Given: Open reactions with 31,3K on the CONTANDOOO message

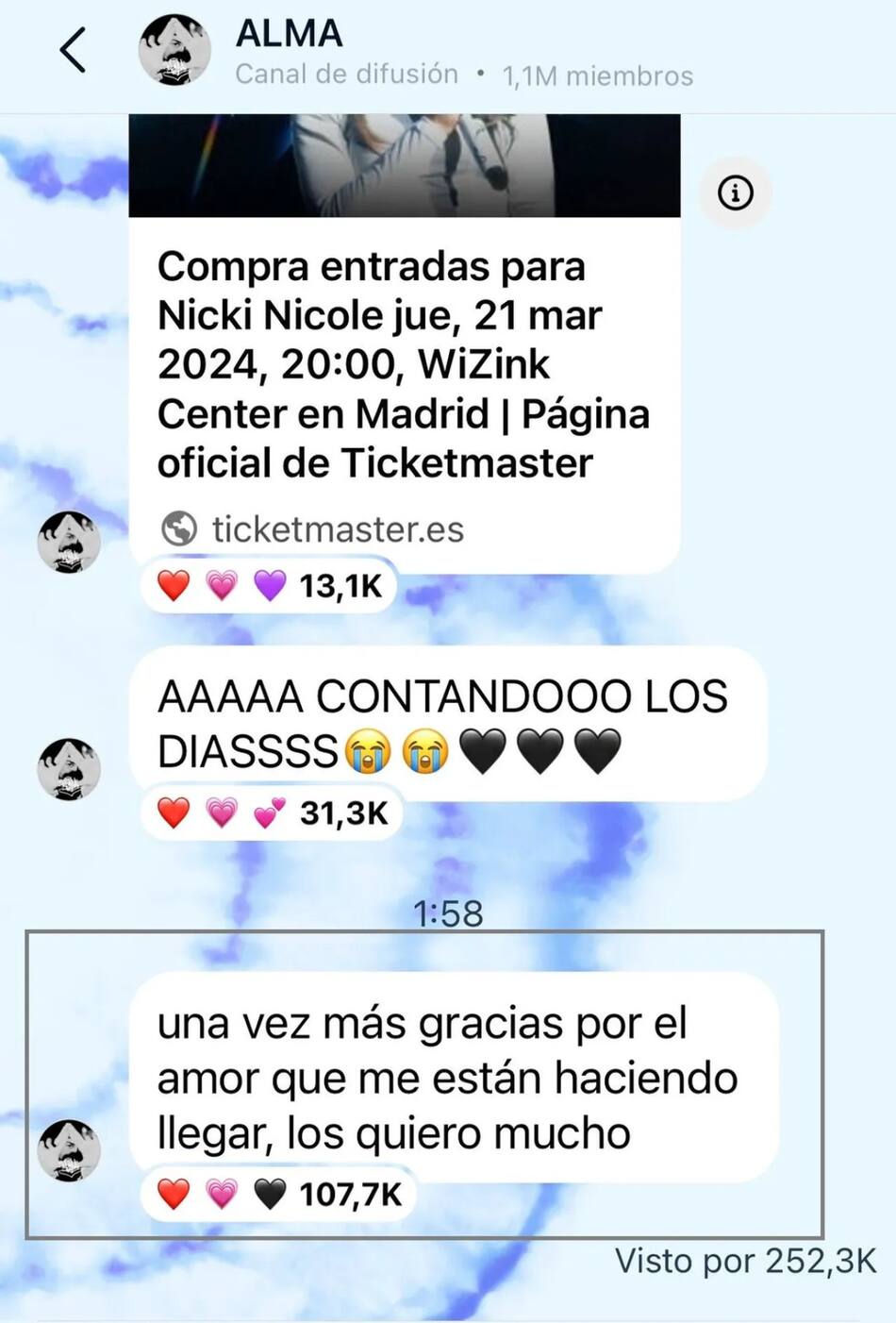Looking at the screenshot, I should point(272,812).
